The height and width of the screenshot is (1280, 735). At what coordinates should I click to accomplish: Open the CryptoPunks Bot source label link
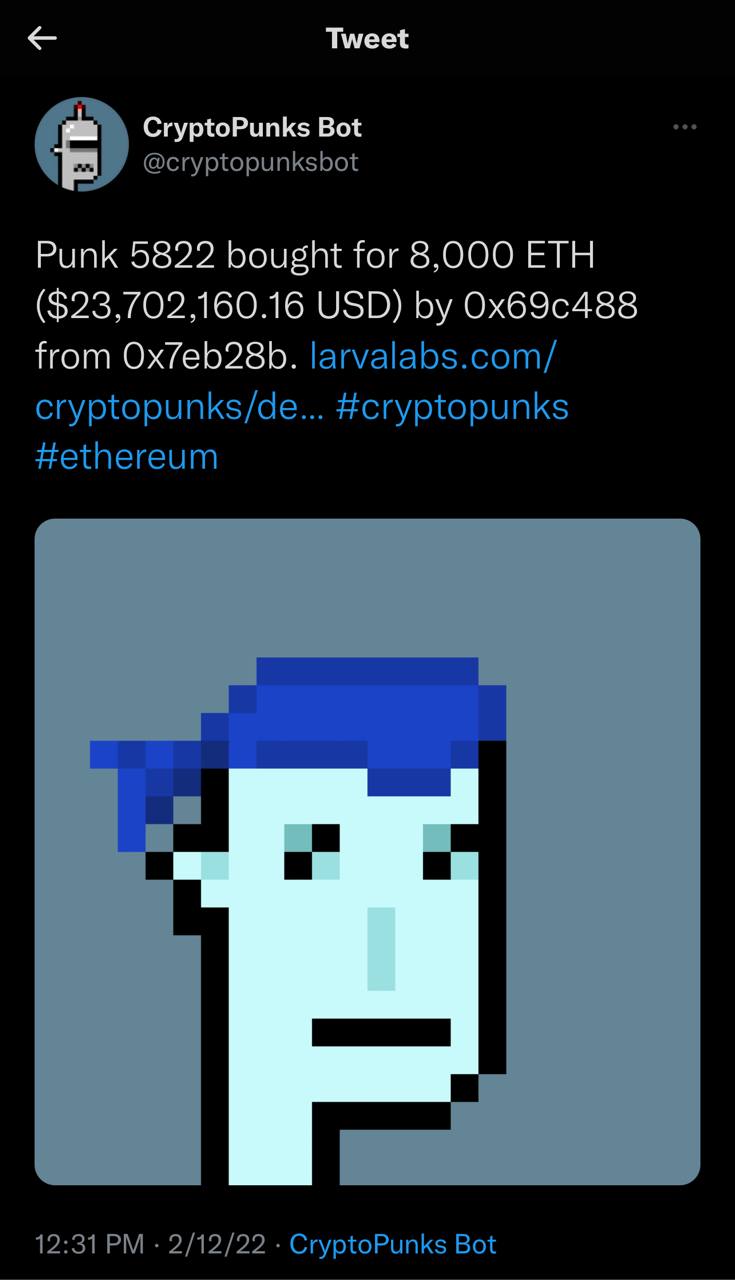pyautogui.click(x=393, y=1245)
